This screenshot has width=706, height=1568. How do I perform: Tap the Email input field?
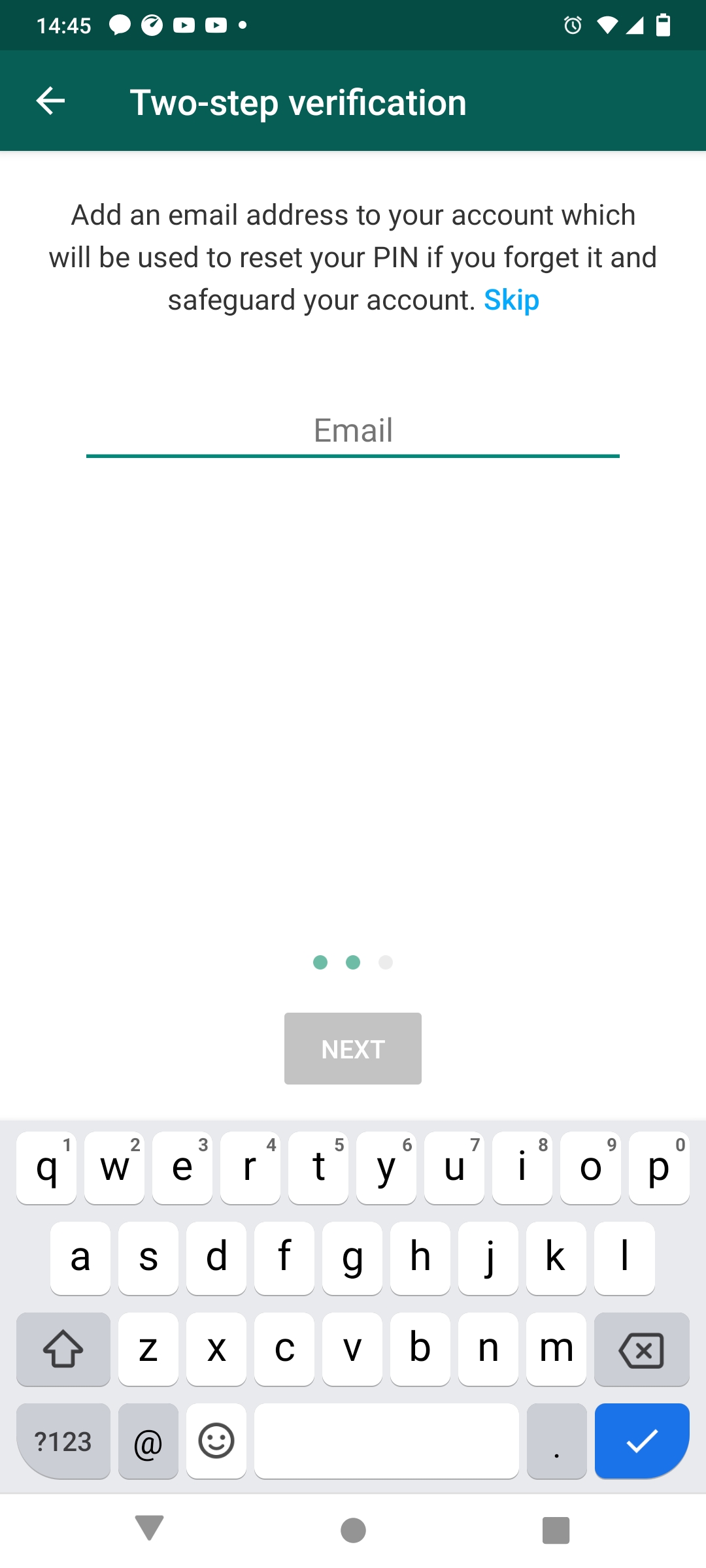(x=353, y=431)
